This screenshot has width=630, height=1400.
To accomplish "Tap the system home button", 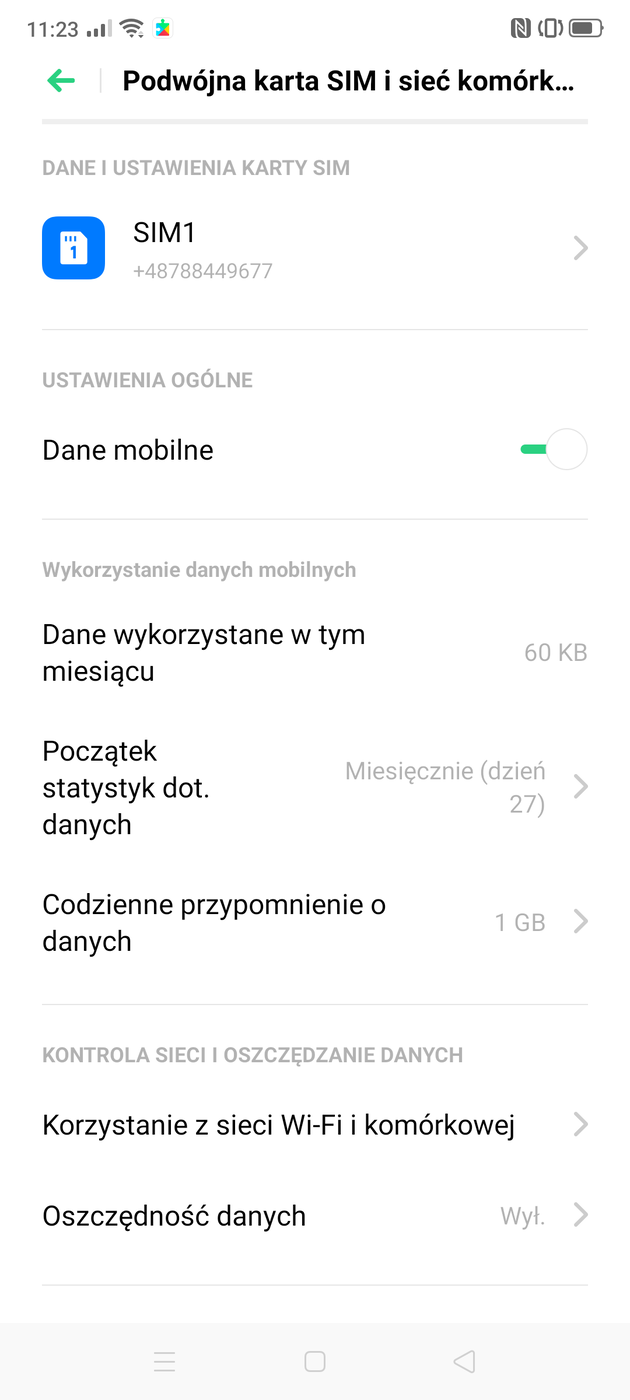I will [315, 1361].
